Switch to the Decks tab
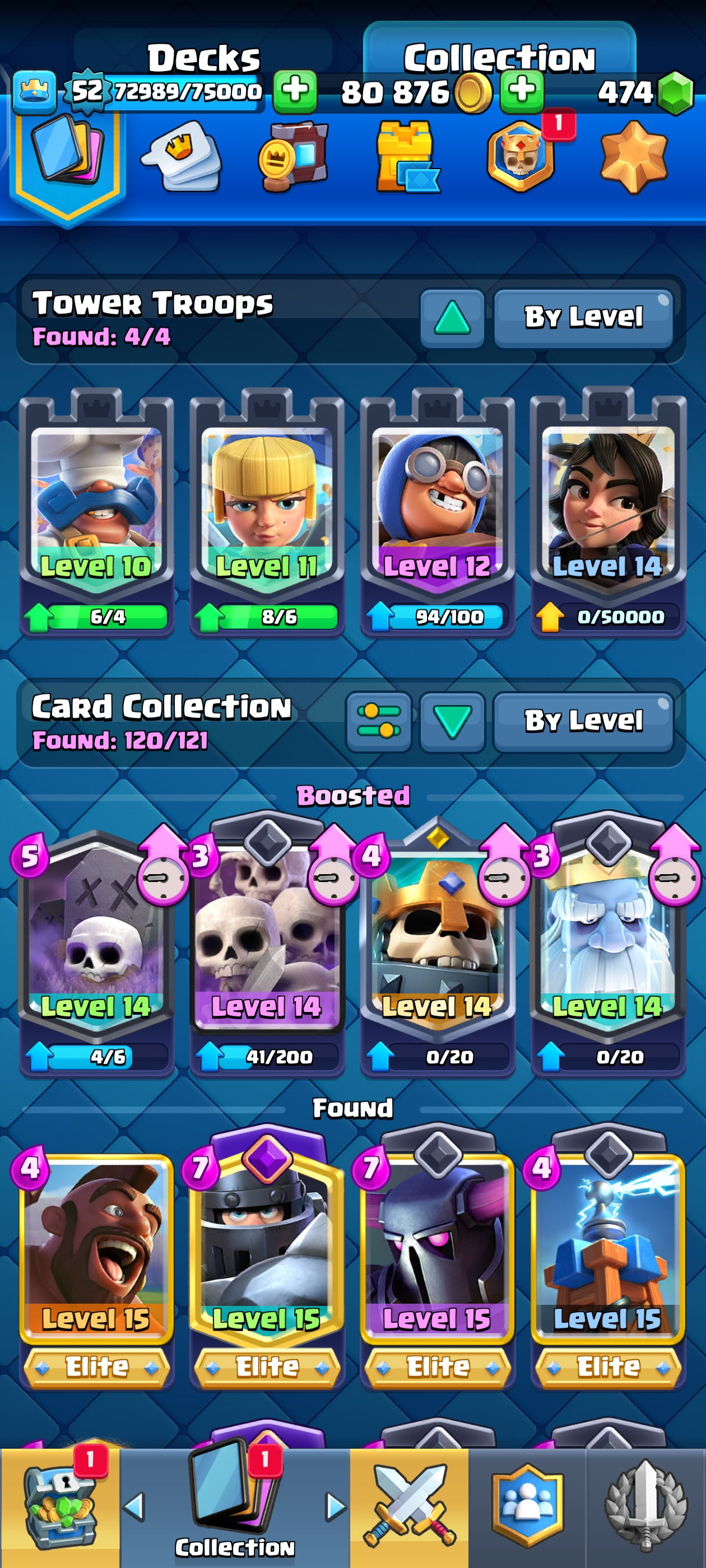Image resolution: width=706 pixels, height=1568 pixels. pos(203,57)
